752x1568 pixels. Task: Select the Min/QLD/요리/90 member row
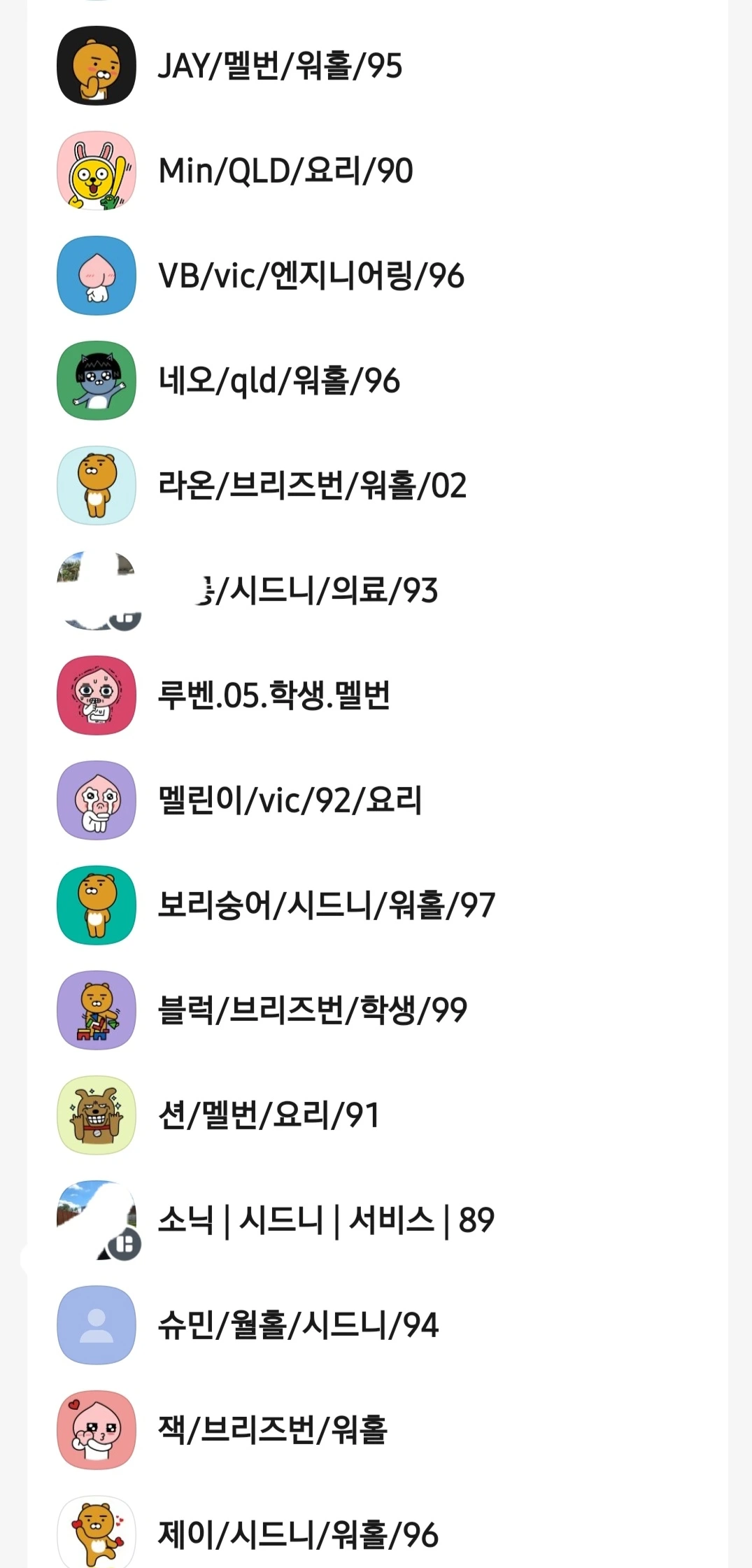tap(285, 171)
